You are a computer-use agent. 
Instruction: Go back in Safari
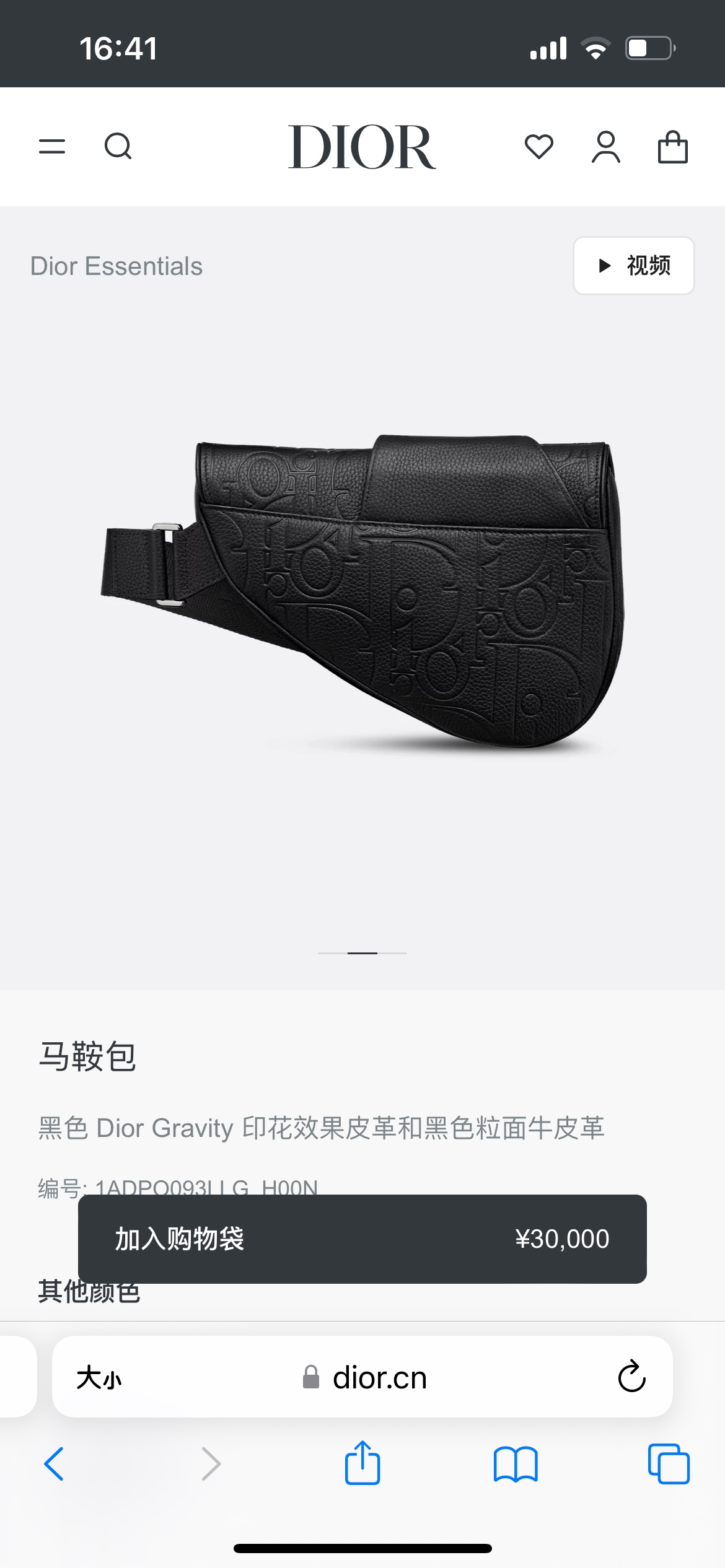[x=54, y=1464]
